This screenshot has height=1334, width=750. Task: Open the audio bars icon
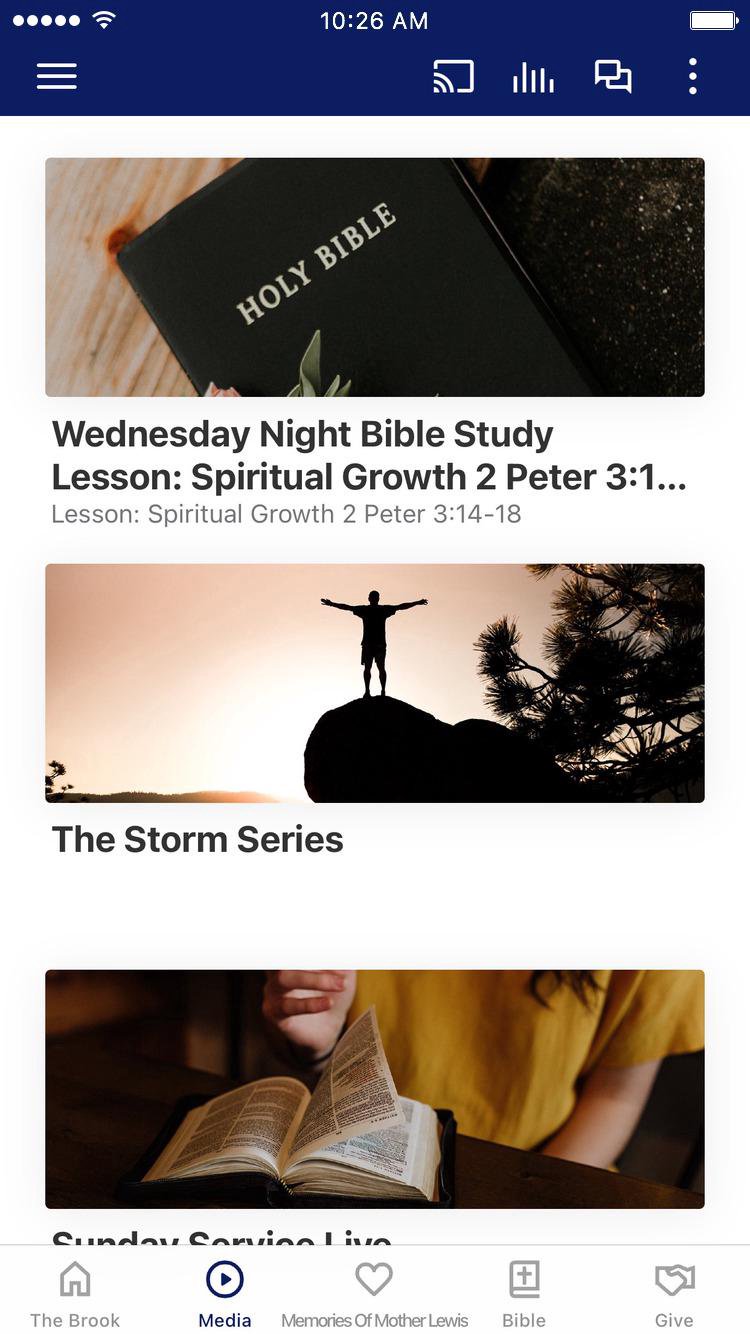point(533,77)
